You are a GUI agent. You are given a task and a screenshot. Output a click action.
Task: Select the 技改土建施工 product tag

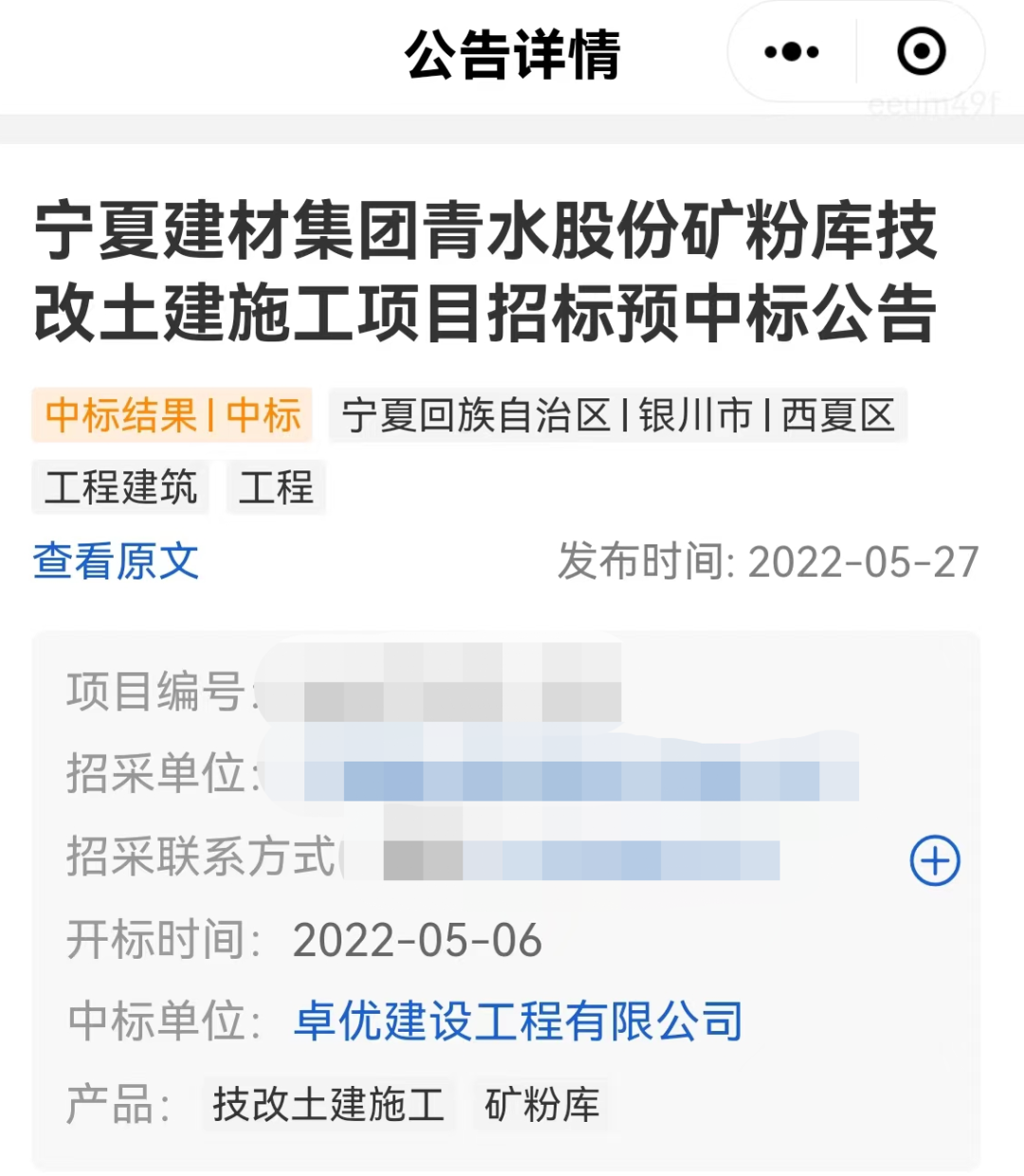click(328, 1104)
